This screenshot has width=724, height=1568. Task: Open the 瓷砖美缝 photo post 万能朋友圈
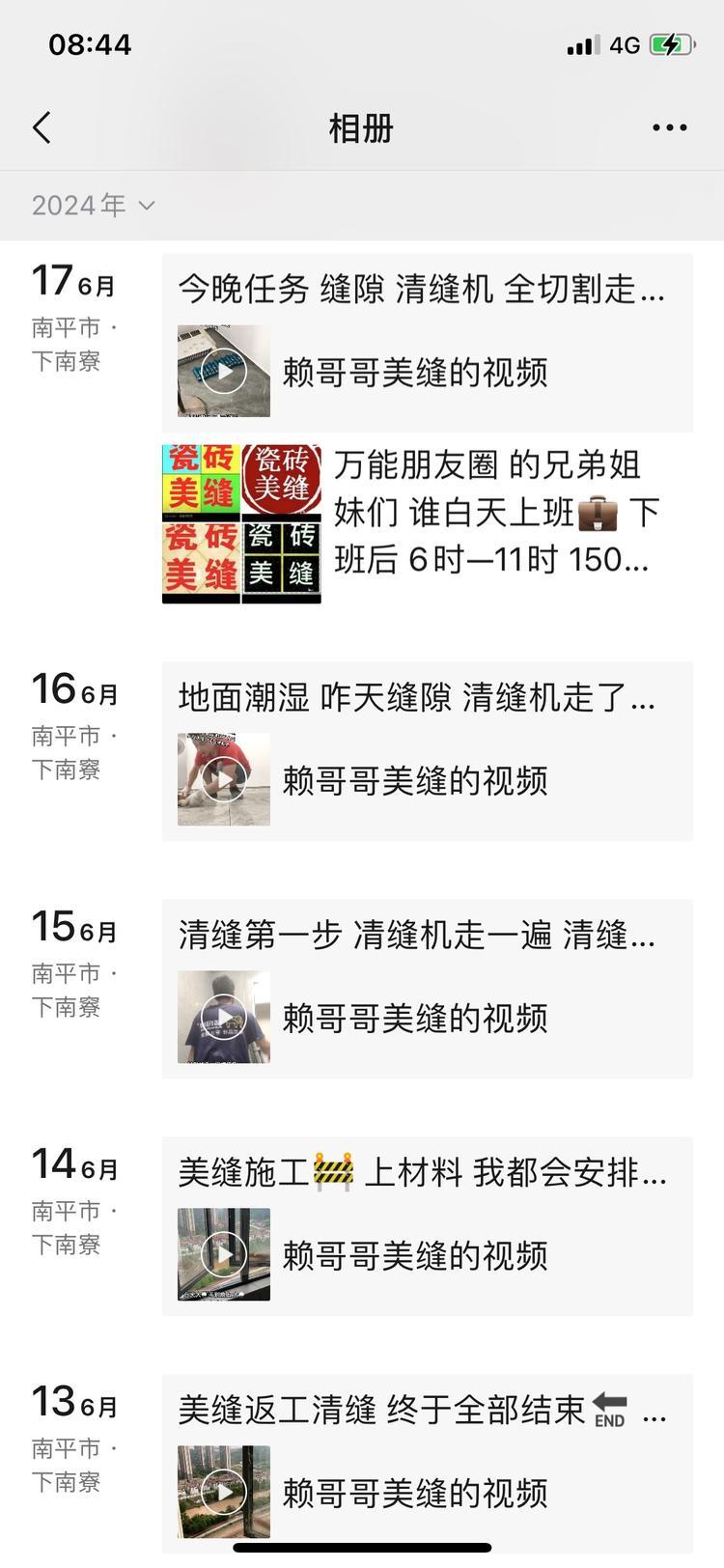tap(427, 523)
